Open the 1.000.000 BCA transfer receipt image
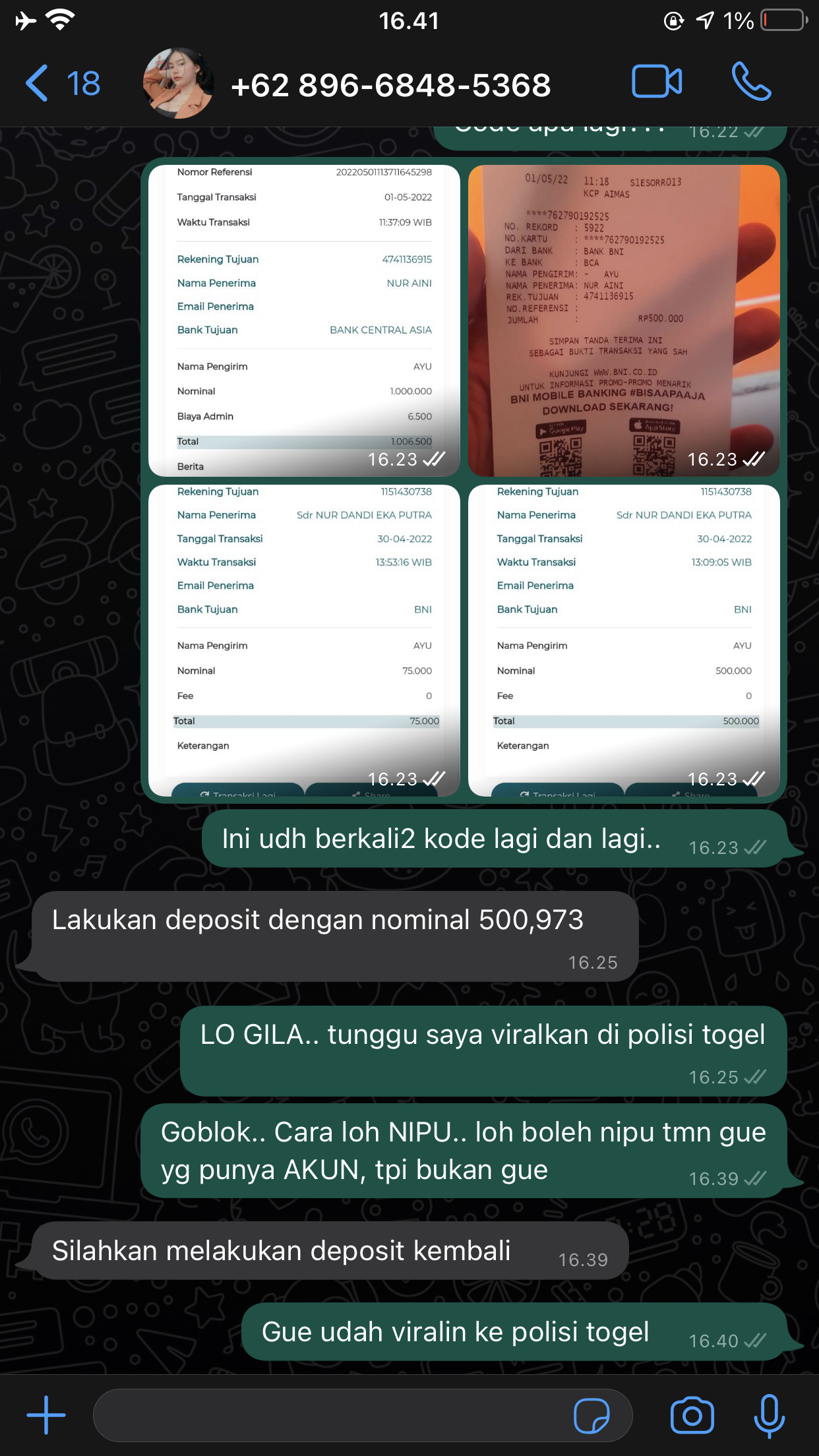This screenshot has width=819, height=1456. point(304,320)
